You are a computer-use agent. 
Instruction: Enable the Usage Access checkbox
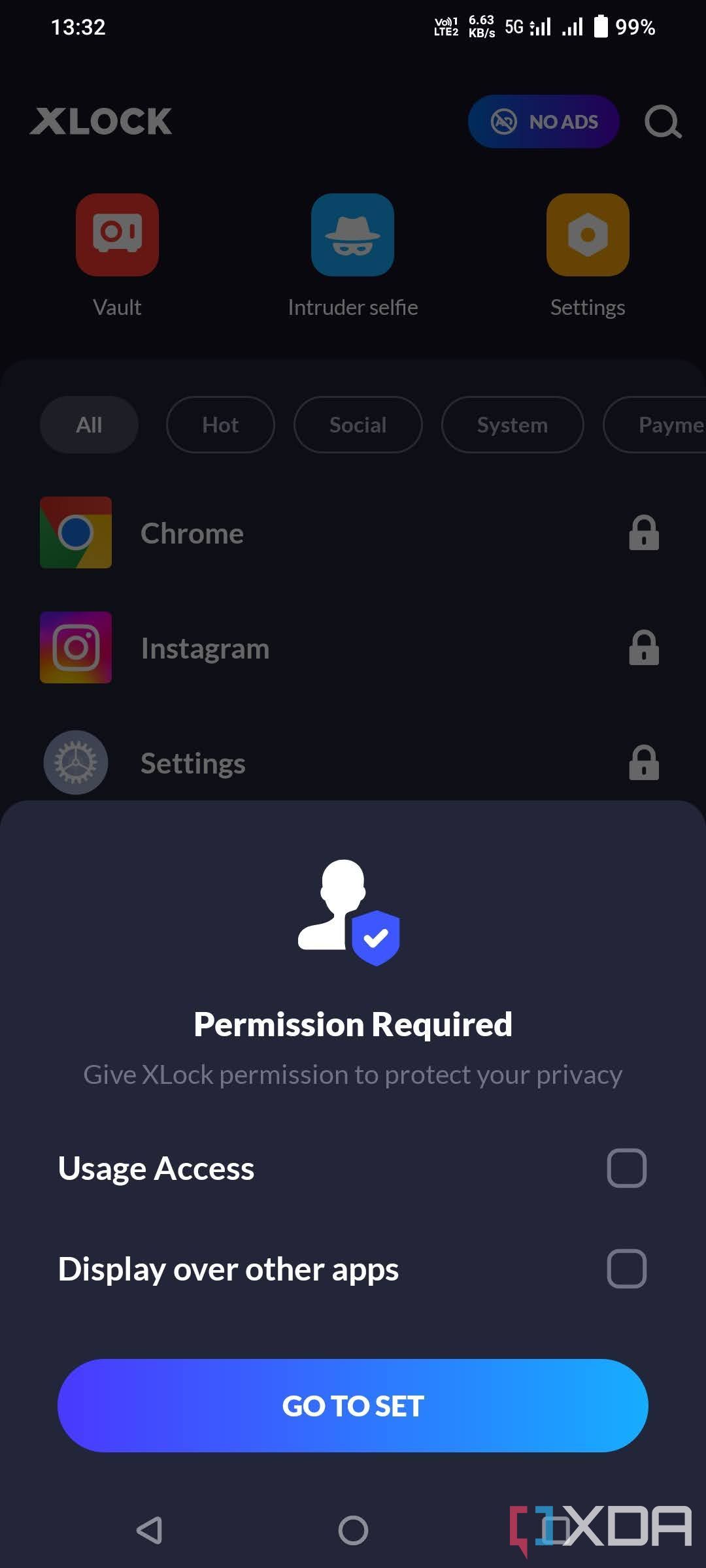point(626,1168)
